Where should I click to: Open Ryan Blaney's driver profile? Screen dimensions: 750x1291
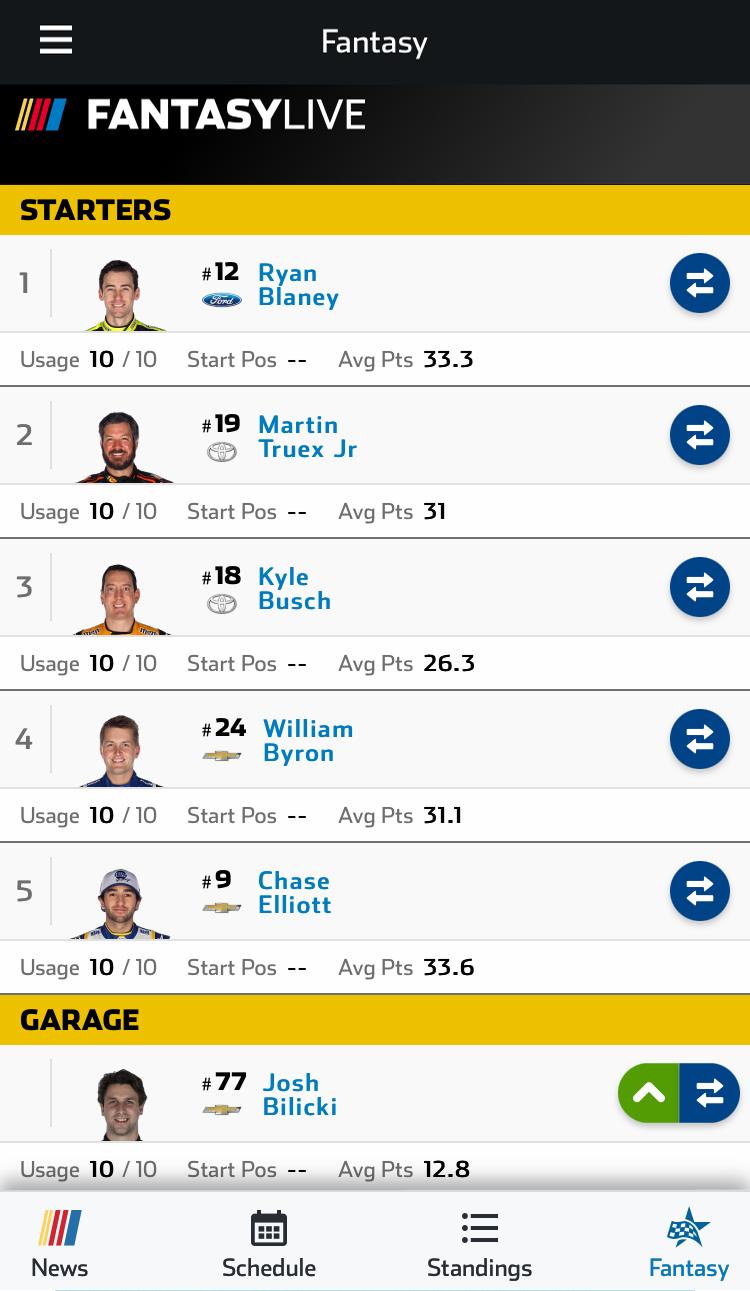click(x=122, y=285)
